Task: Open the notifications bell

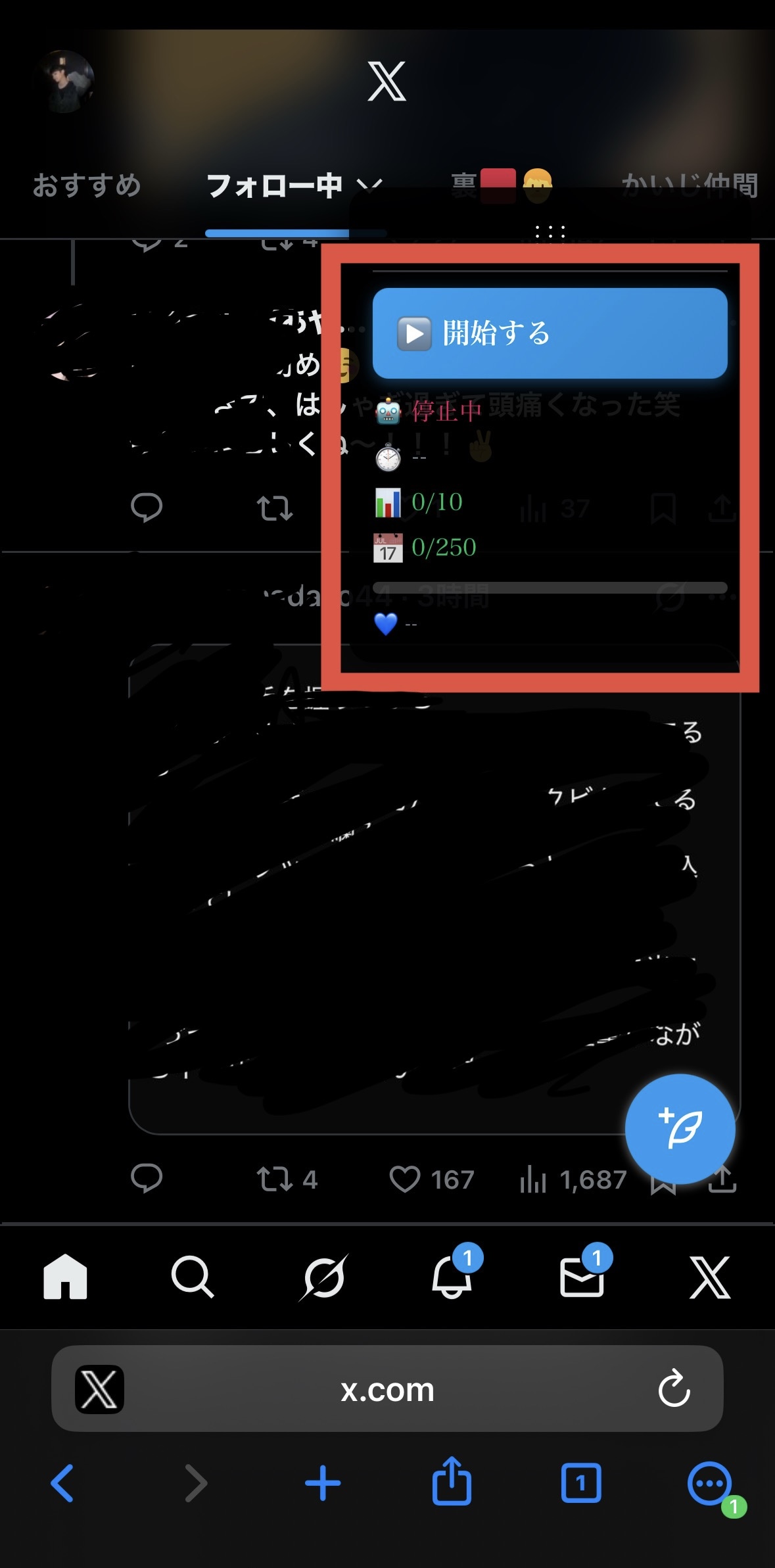Action: tap(452, 1277)
